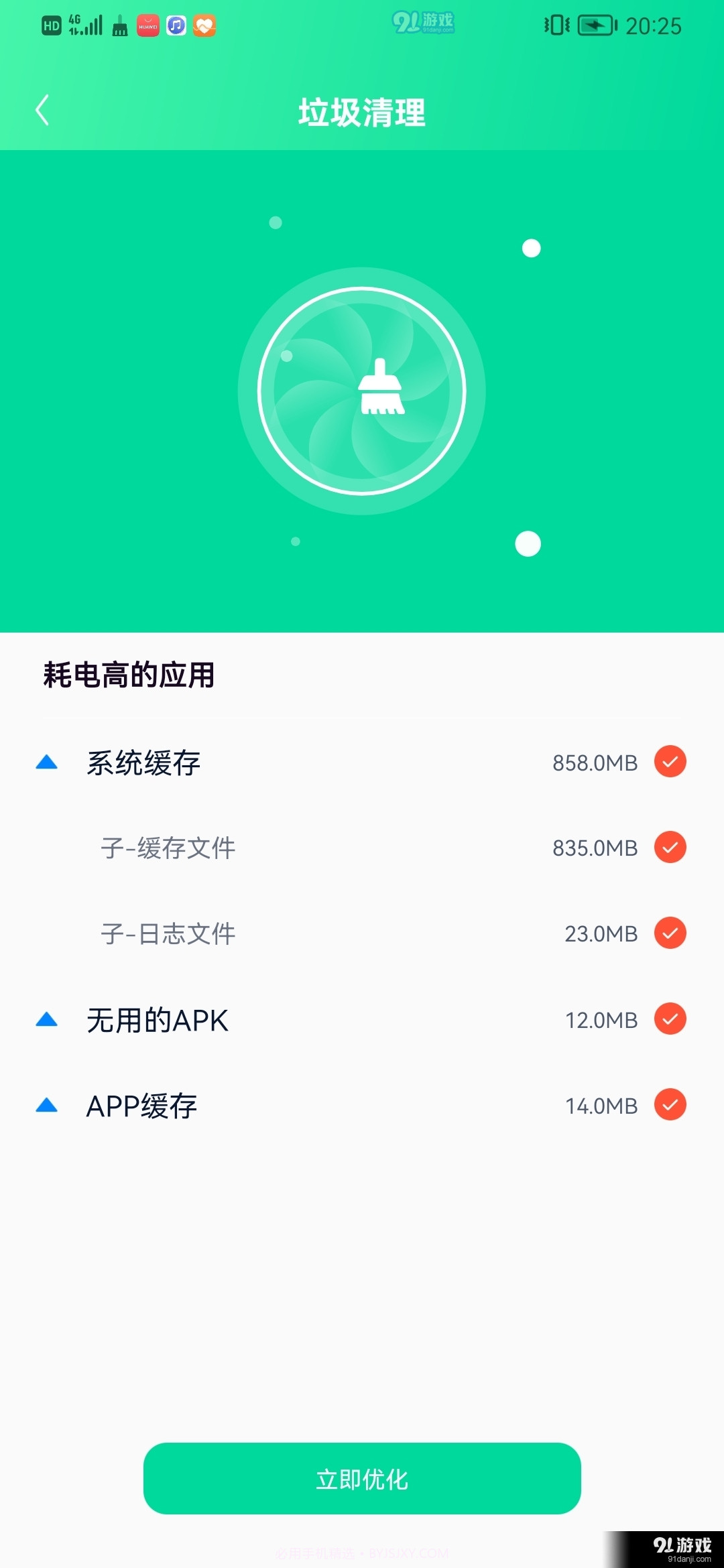The width and height of the screenshot is (724, 1568).
Task: Uncheck the 子-缓存文件 item
Action: coord(669,847)
